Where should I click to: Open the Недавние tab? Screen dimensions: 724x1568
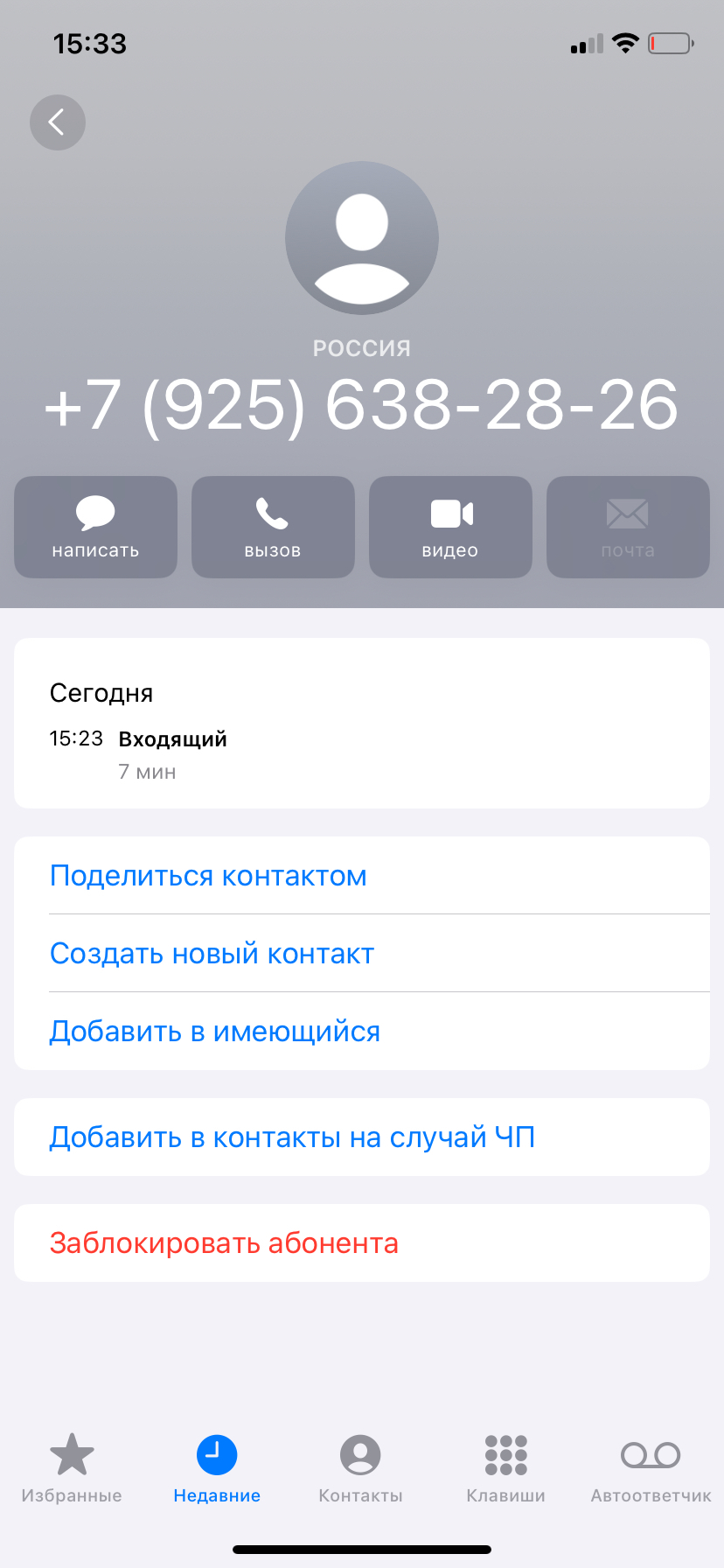click(217, 1469)
